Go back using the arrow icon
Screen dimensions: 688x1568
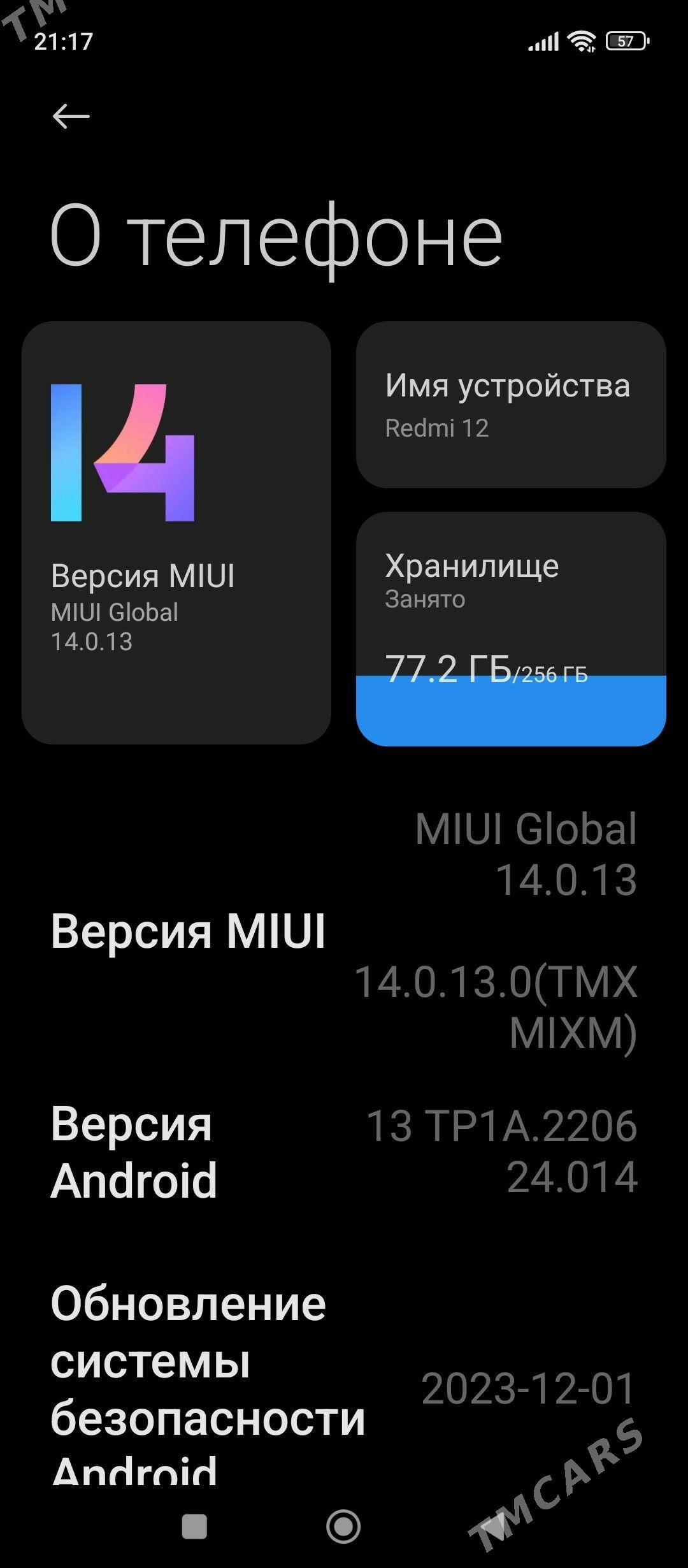pyautogui.click(x=71, y=117)
